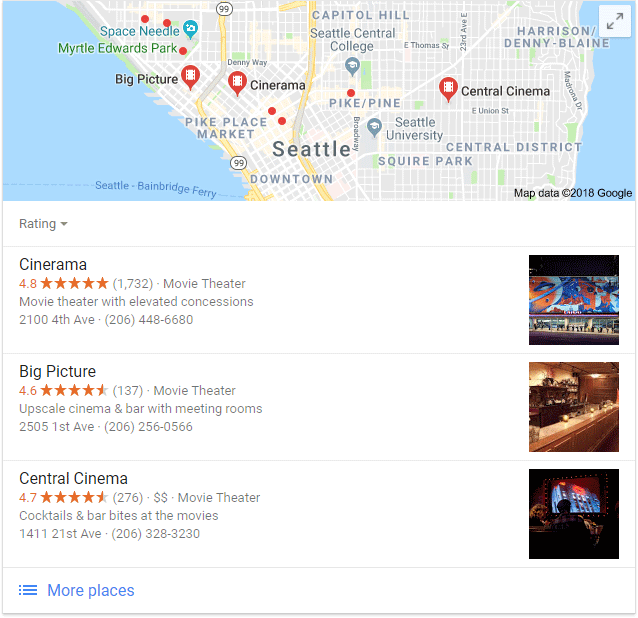Select the Cinerama pin on the map
This screenshot has height=618, width=638.
[238, 83]
